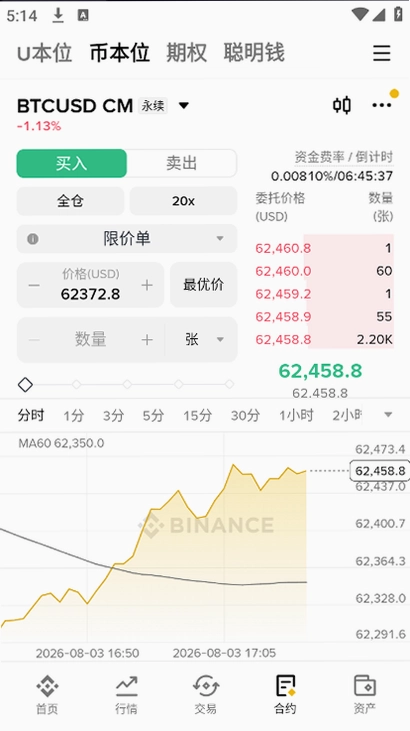Open the three-dot more options menu
410x731 pixels.
[382, 105]
